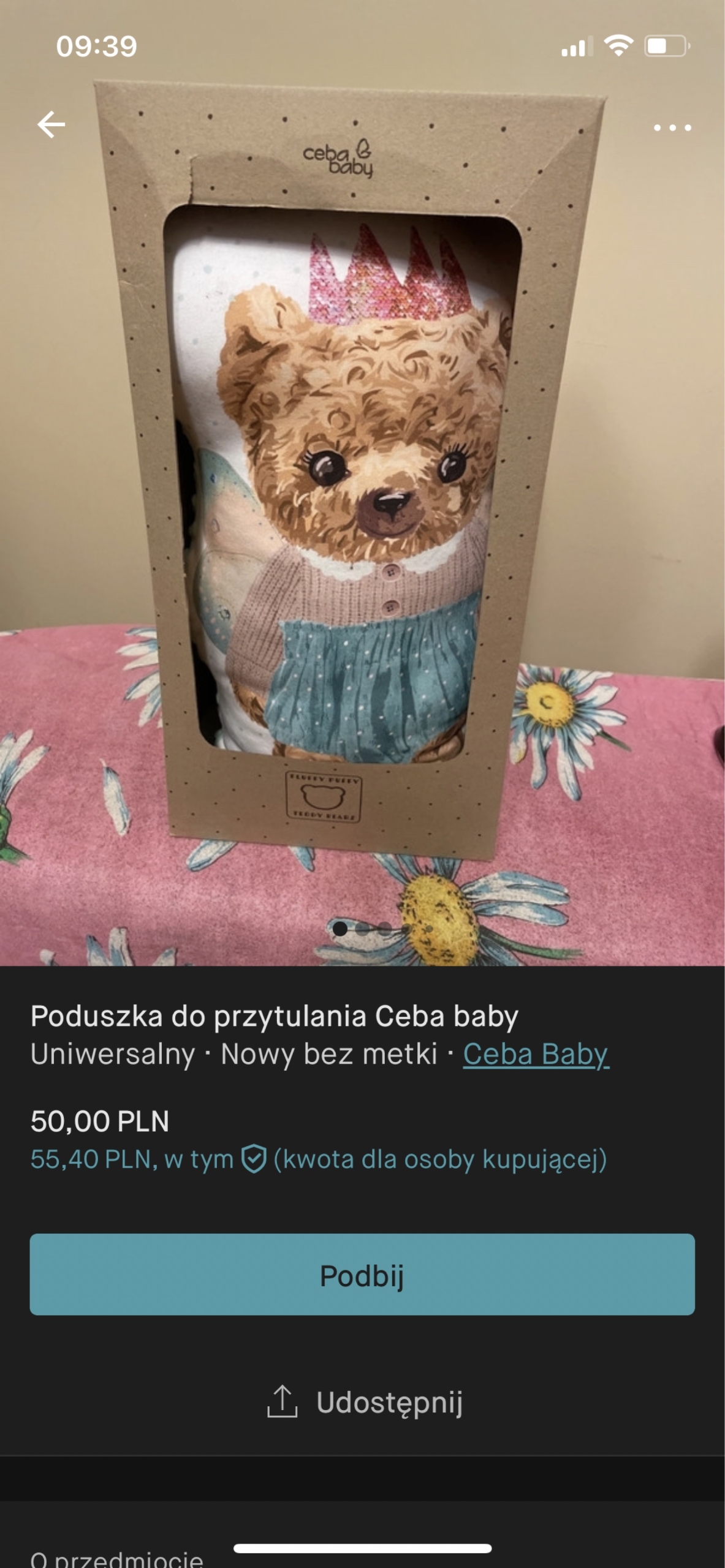
Task: Open the three-dot overflow menu
Action: click(x=672, y=128)
